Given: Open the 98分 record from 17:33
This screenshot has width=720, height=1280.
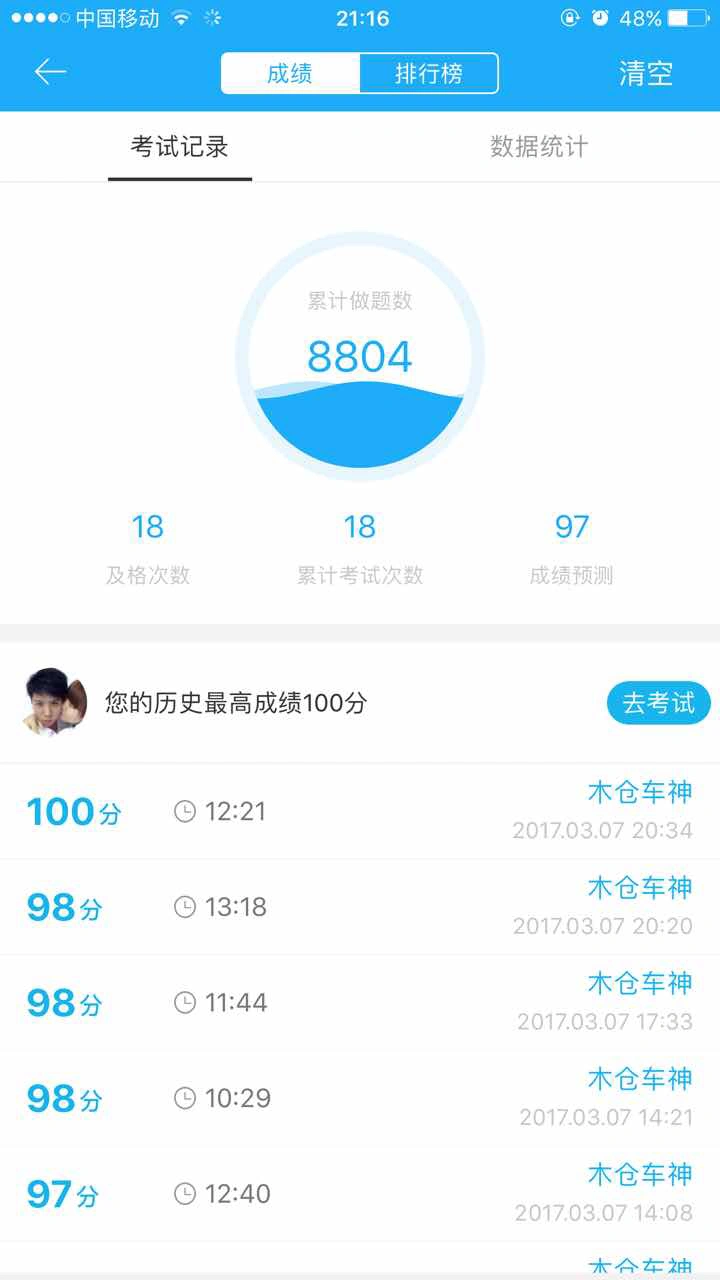Looking at the screenshot, I should point(360,1002).
